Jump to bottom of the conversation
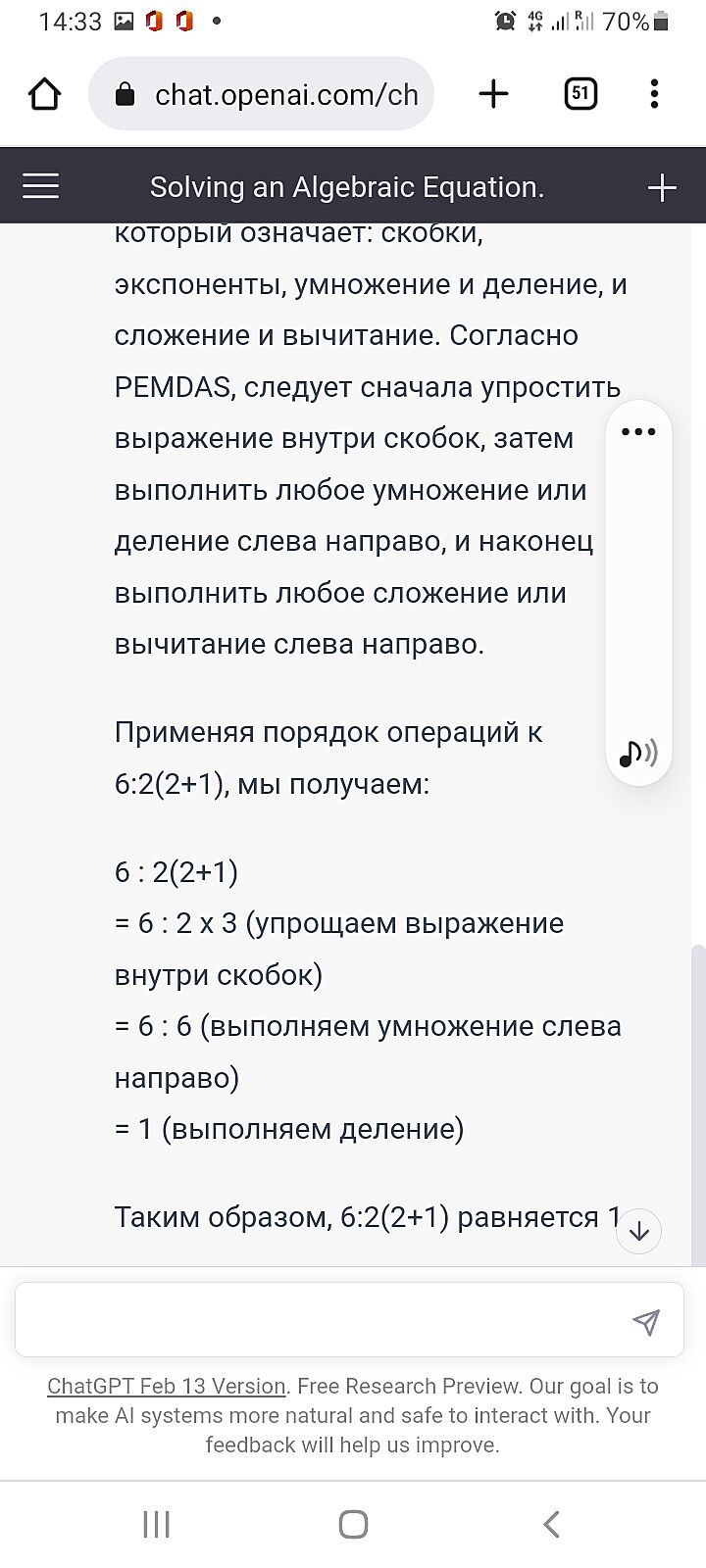The width and height of the screenshot is (706, 1568). 638,1231
